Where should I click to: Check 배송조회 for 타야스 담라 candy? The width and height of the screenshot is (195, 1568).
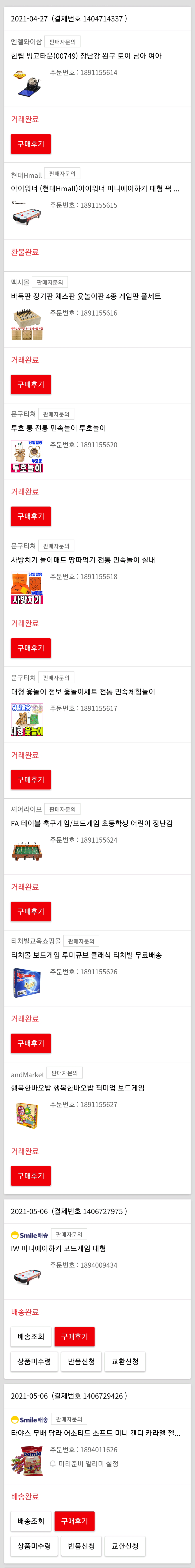[x=30, y=1521]
